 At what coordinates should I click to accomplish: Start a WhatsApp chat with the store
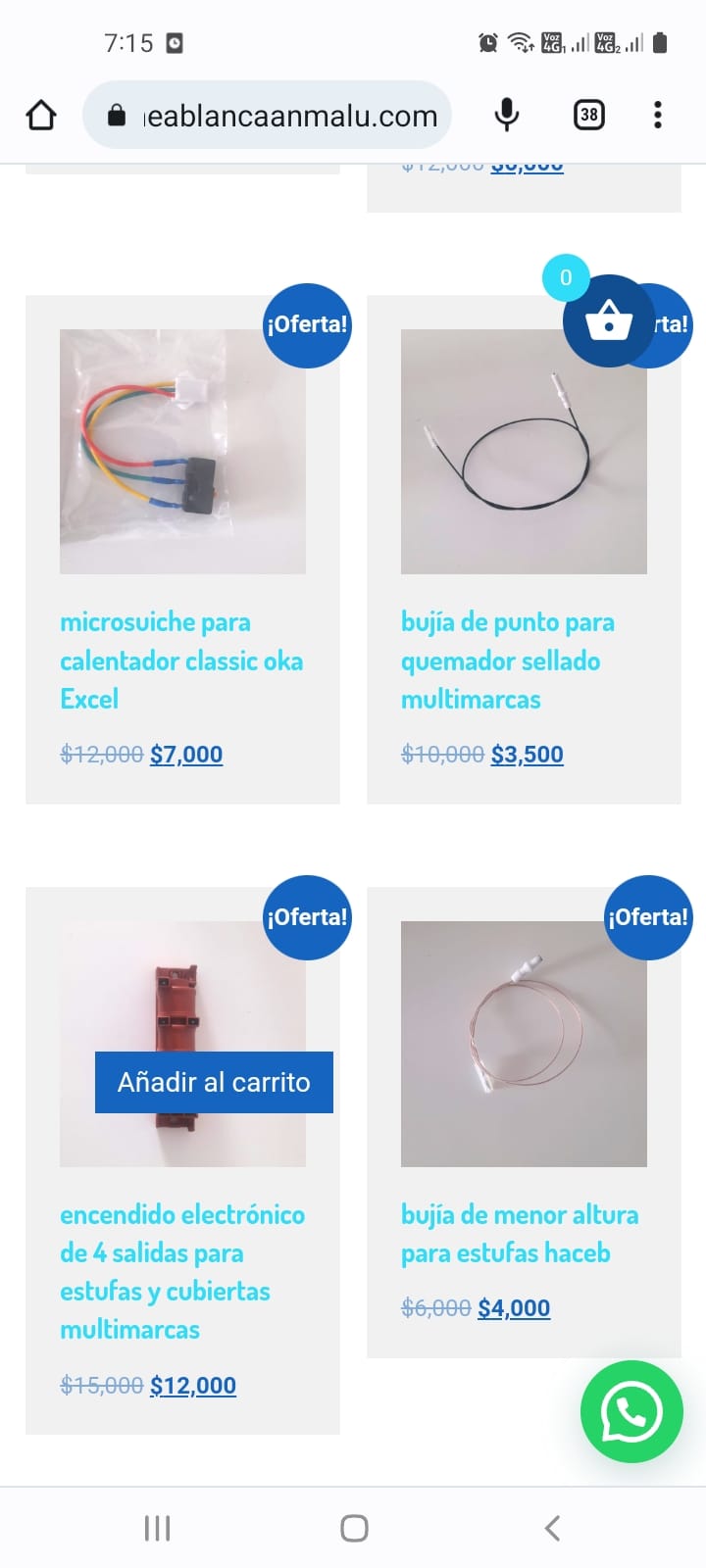pos(631,1411)
